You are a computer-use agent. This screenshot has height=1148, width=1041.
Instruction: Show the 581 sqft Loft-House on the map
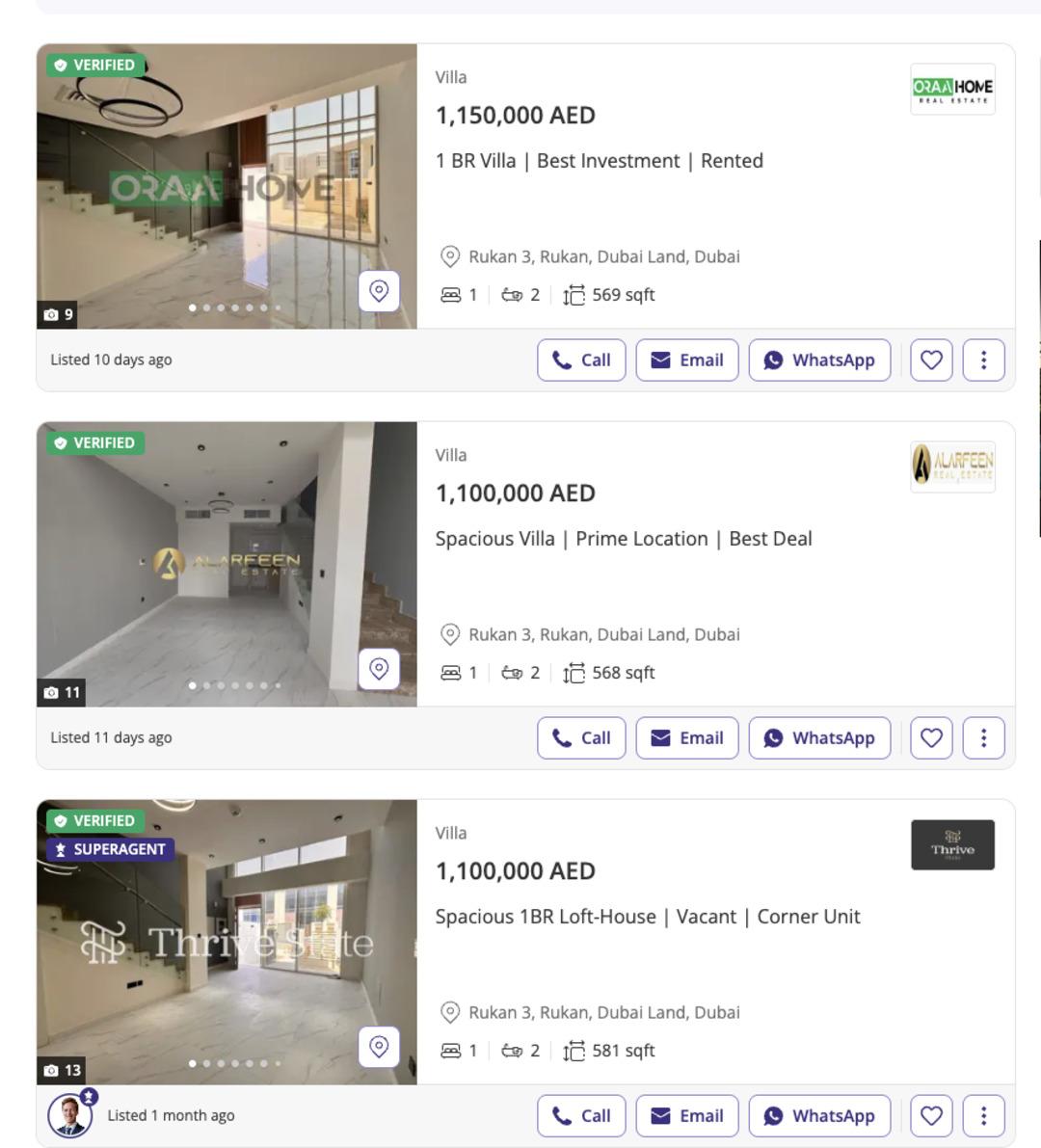point(379,1046)
